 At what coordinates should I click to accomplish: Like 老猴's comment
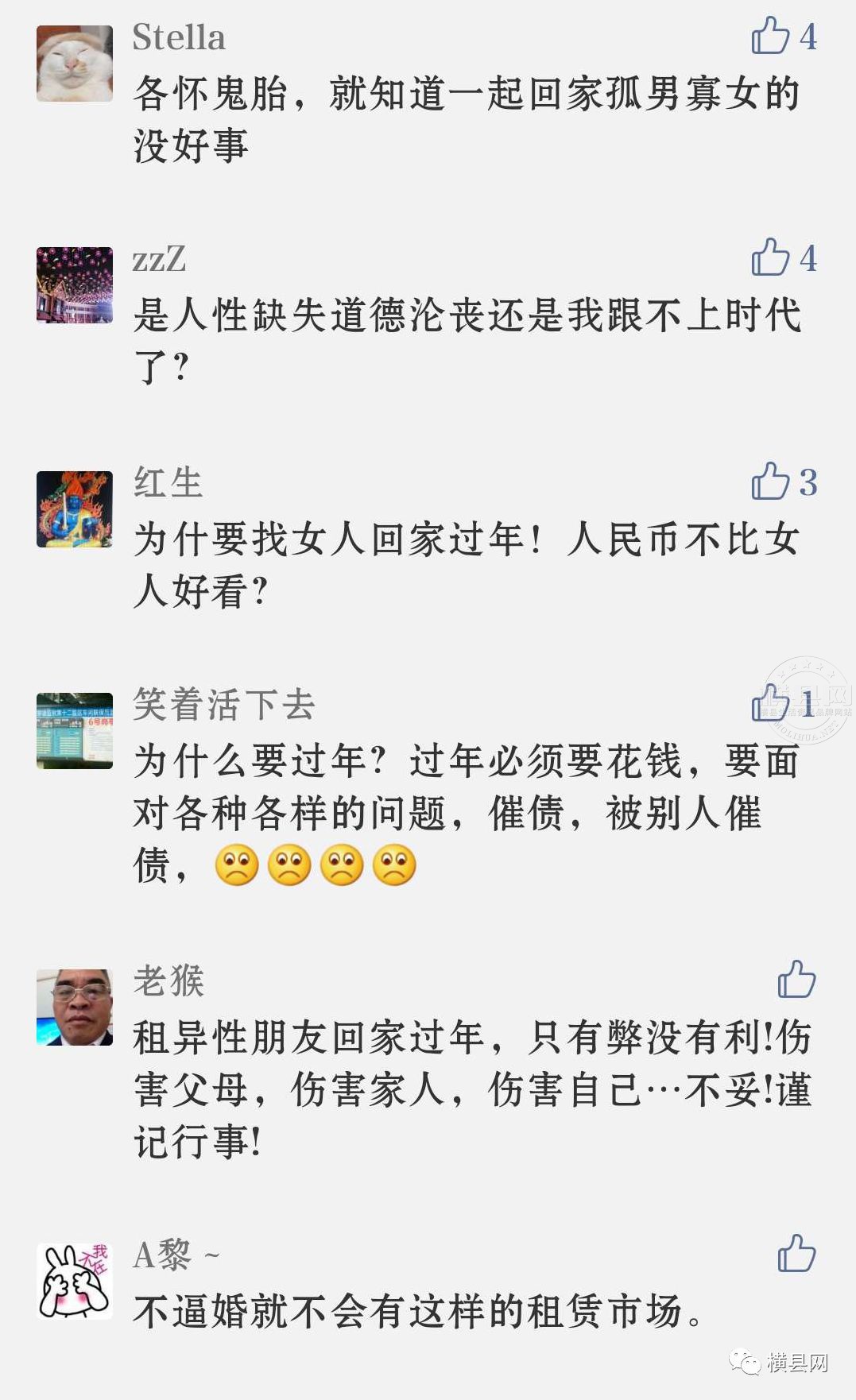796,980
